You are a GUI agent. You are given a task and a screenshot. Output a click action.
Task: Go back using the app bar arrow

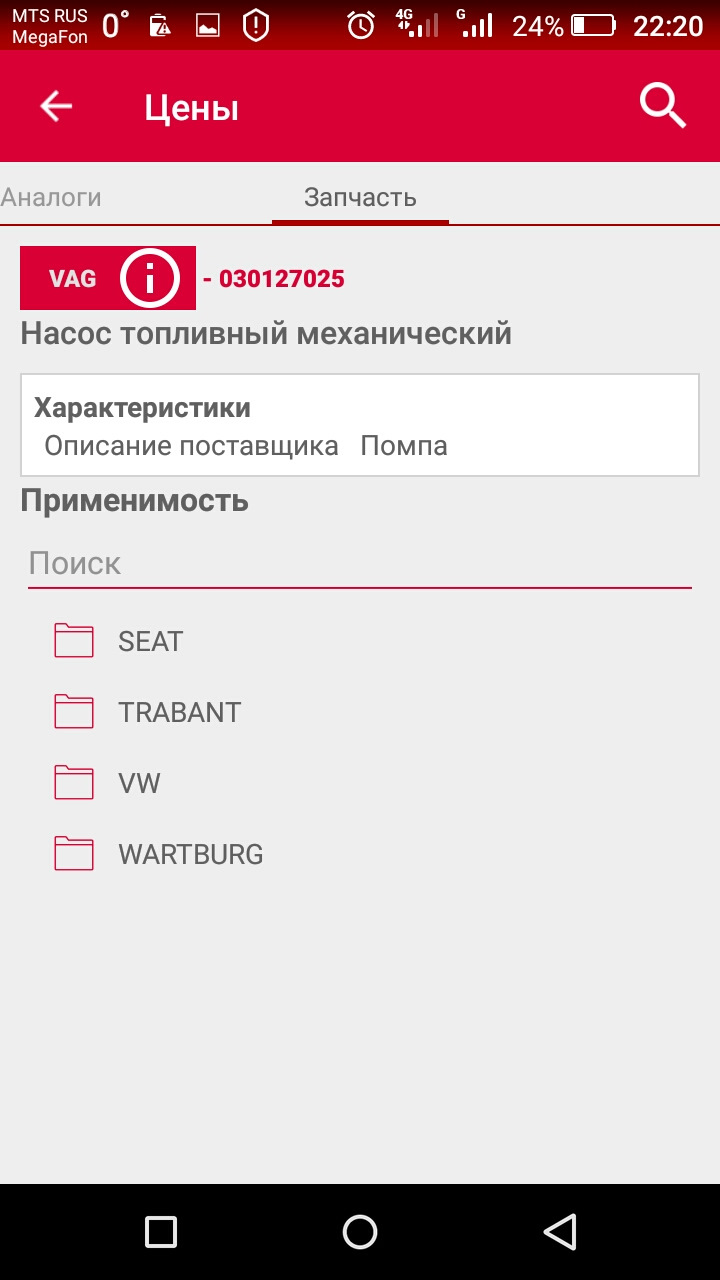(x=56, y=106)
